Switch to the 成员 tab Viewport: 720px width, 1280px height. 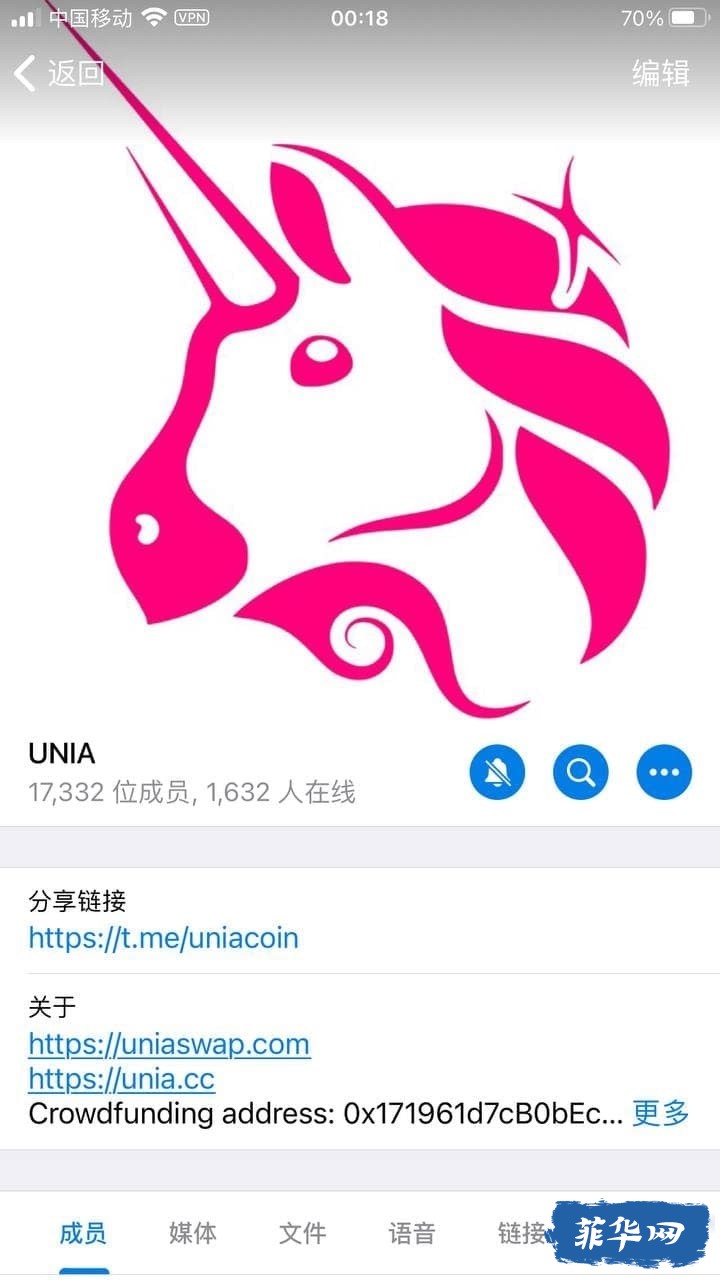click(x=83, y=1233)
